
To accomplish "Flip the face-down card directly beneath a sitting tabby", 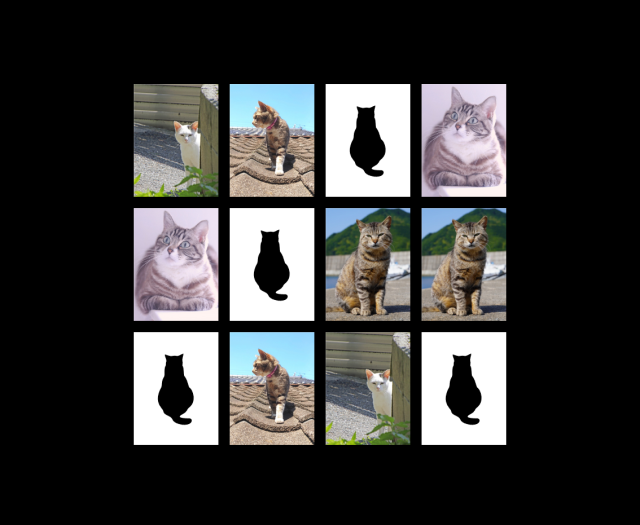I will point(463,388).
